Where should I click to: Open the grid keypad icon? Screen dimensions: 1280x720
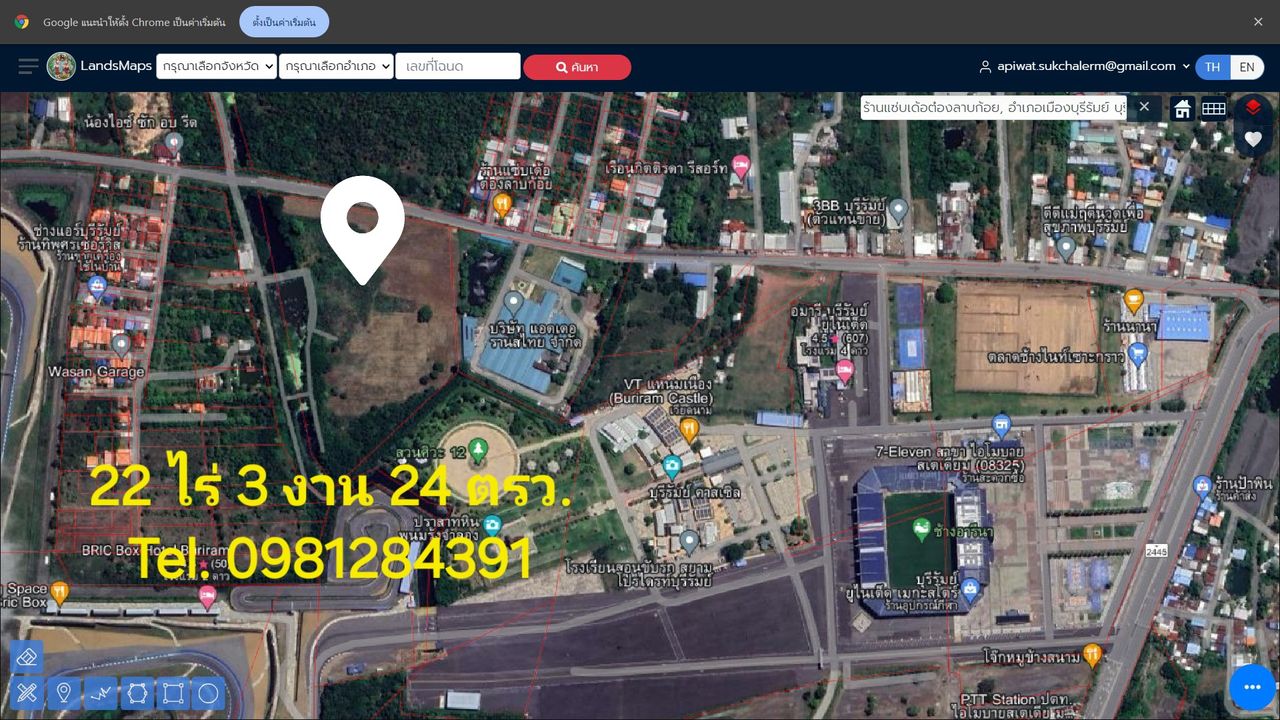[1214, 109]
